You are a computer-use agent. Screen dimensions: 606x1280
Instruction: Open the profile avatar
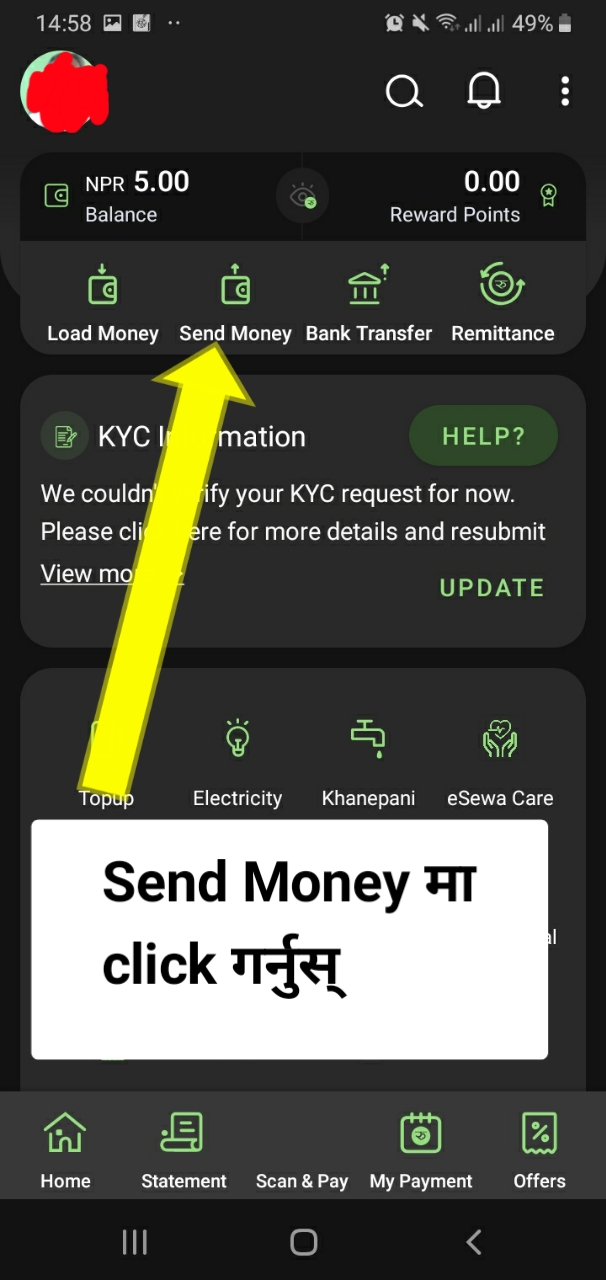click(62, 92)
